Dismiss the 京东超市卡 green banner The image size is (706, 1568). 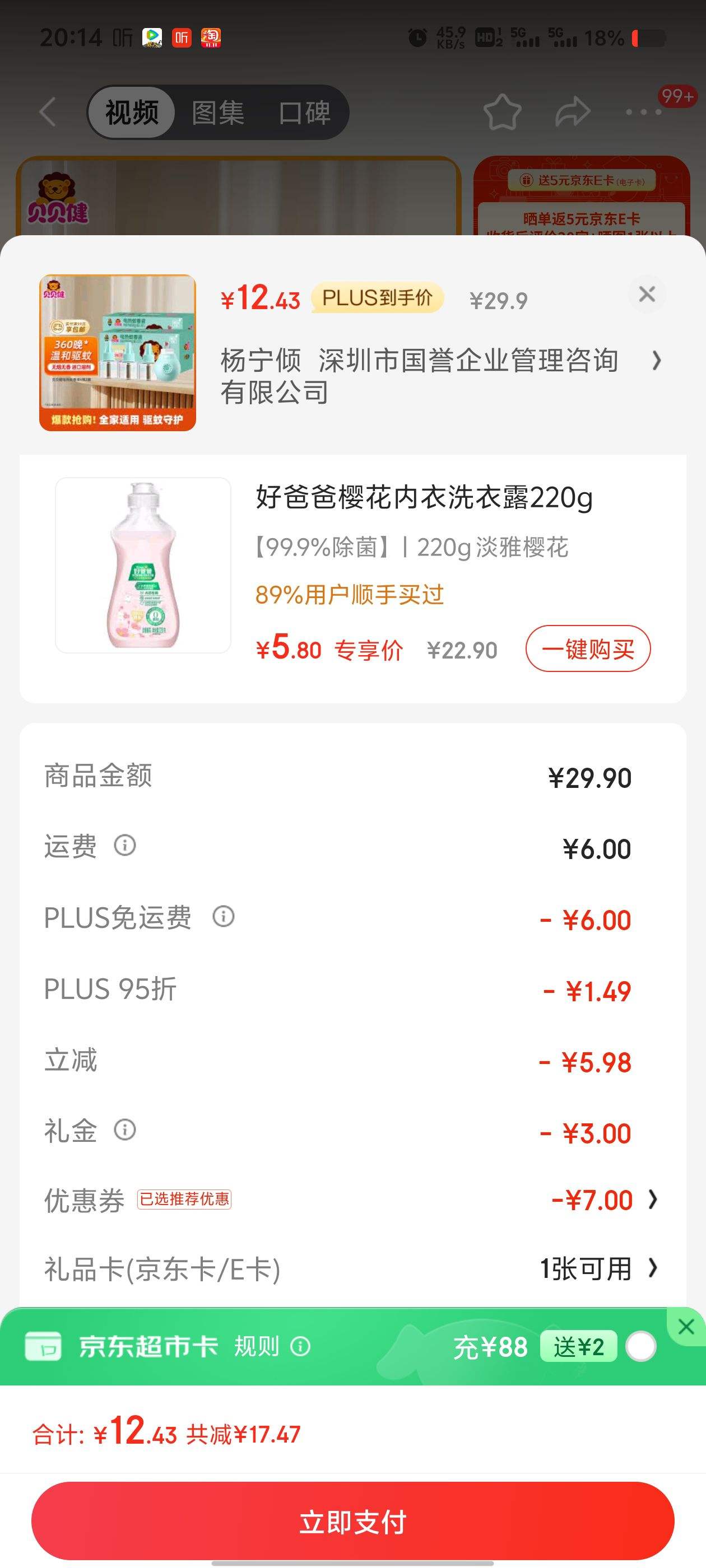tap(686, 1326)
